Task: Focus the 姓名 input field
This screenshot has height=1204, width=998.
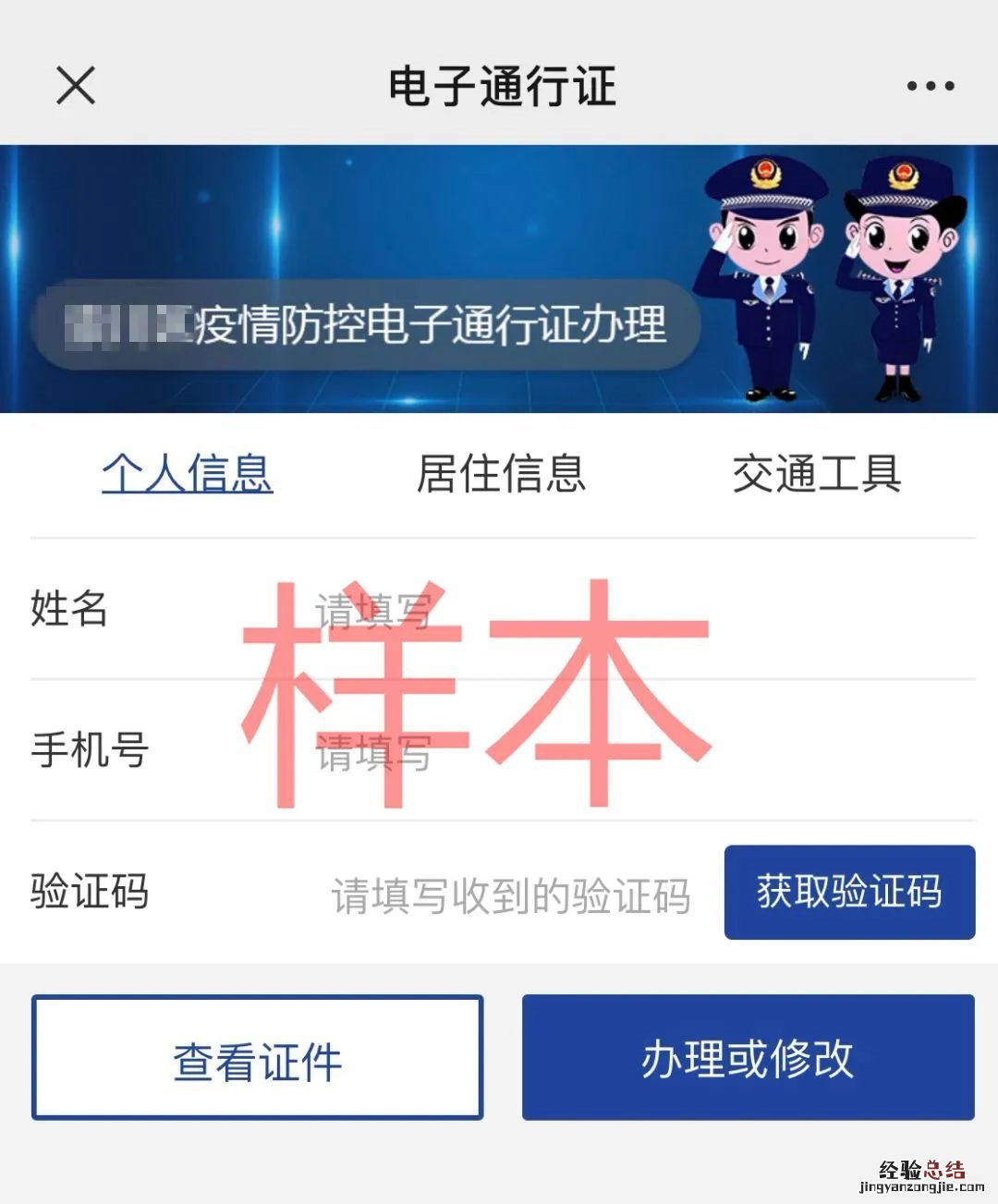Action: click(x=554, y=610)
